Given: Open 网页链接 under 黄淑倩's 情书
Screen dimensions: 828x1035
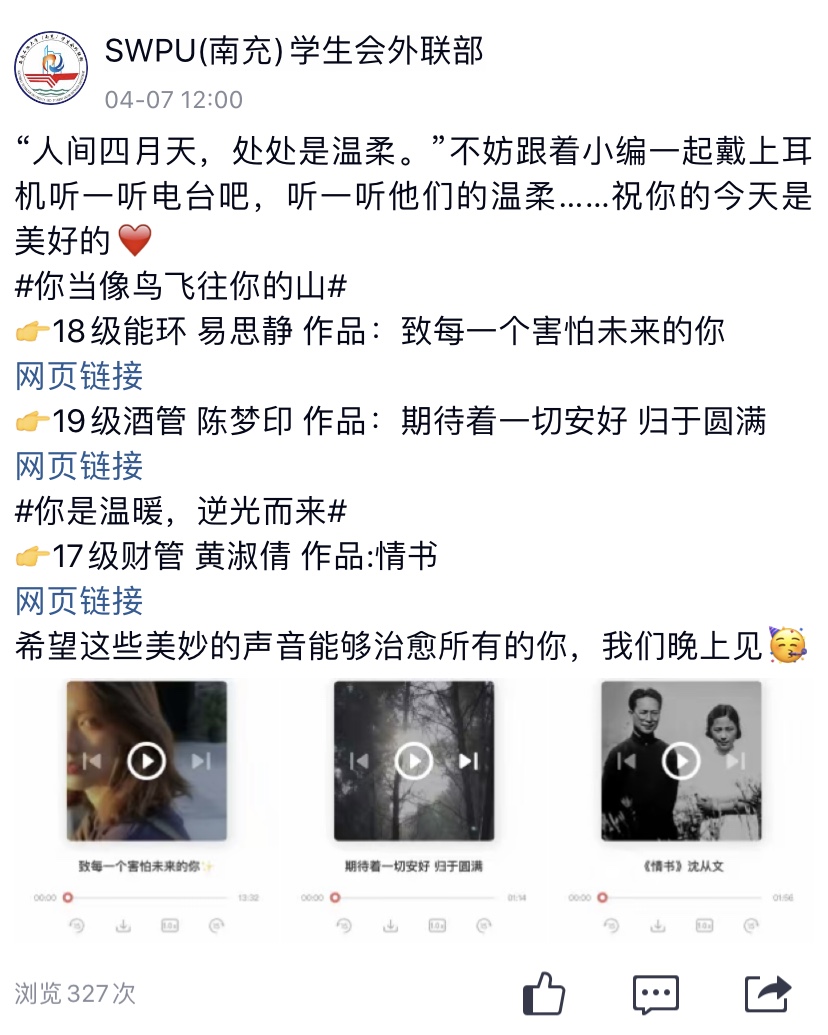Looking at the screenshot, I should coord(80,601).
